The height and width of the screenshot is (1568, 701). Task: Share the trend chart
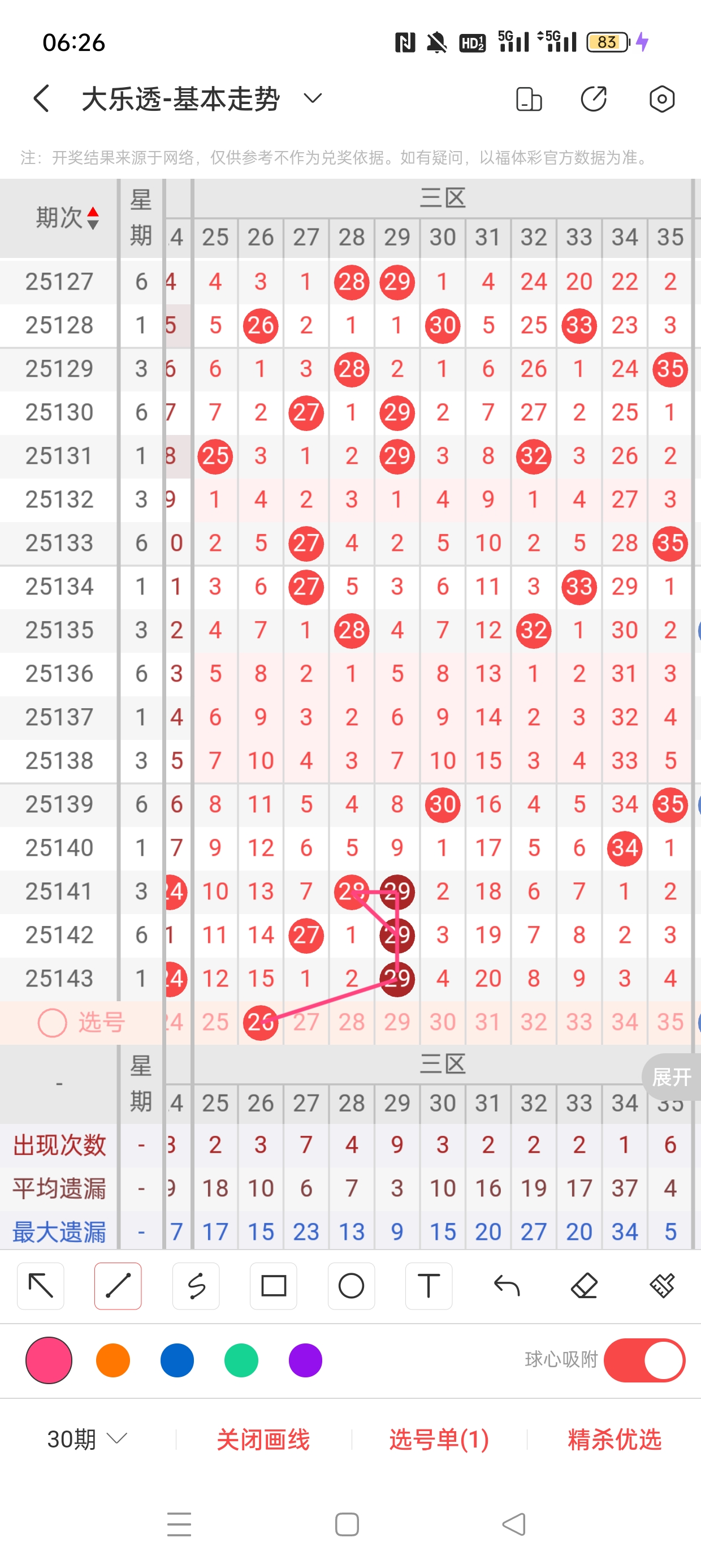pos(593,98)
